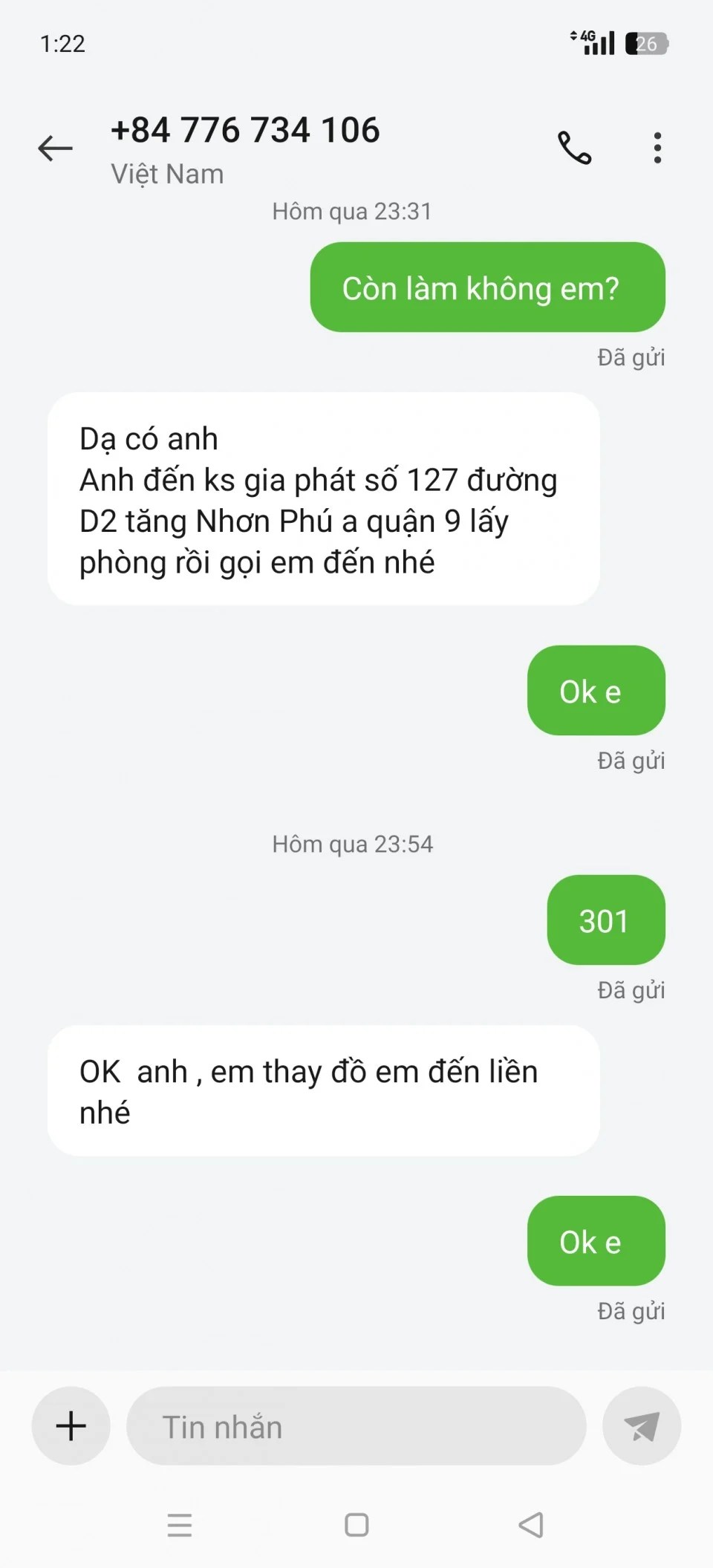Tap the system home button
This screenshot has width=713, height=1568.
click(x=356, y=1525)
